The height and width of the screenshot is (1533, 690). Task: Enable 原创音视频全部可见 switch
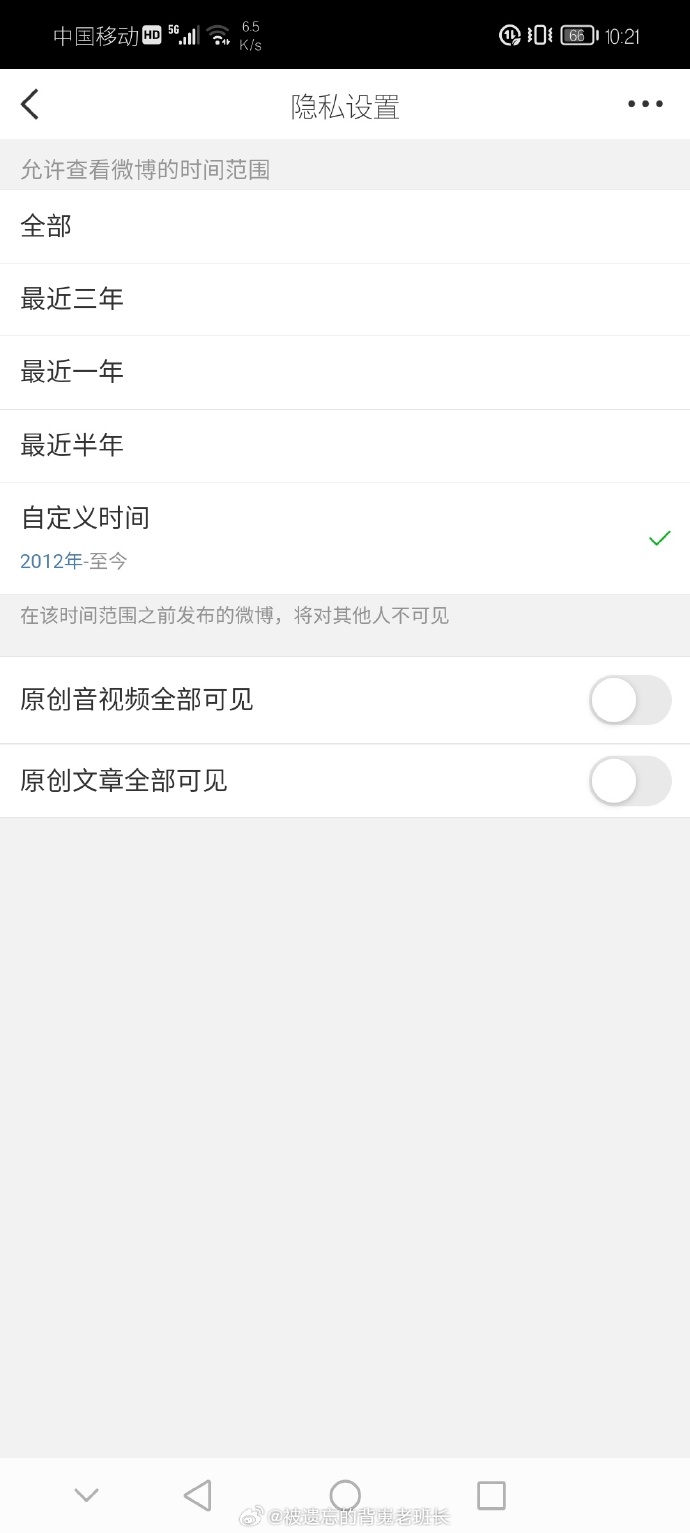coord(629,700)
